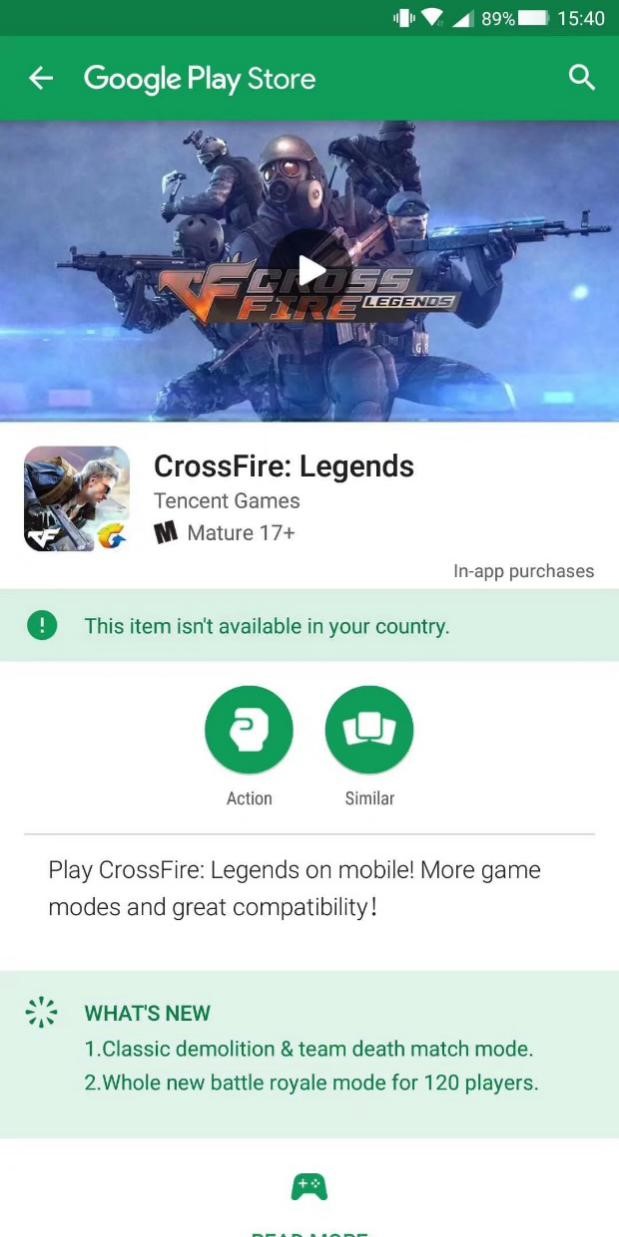Tap the Mature 17+ content rating
Screen dimensions: 619x1237
click(225, 533)
